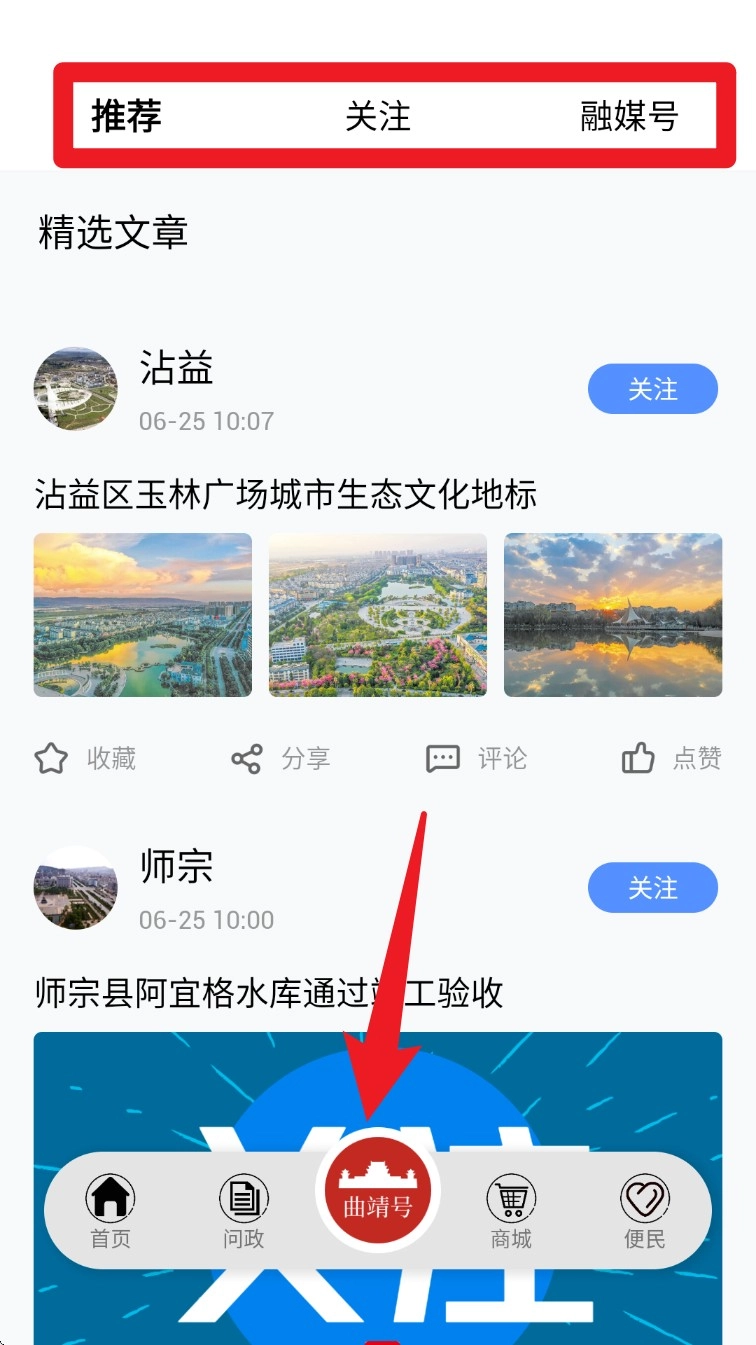Follow the 沾益 account
The width and height of the screenshot is (756, 1345).
pos(652,389)
